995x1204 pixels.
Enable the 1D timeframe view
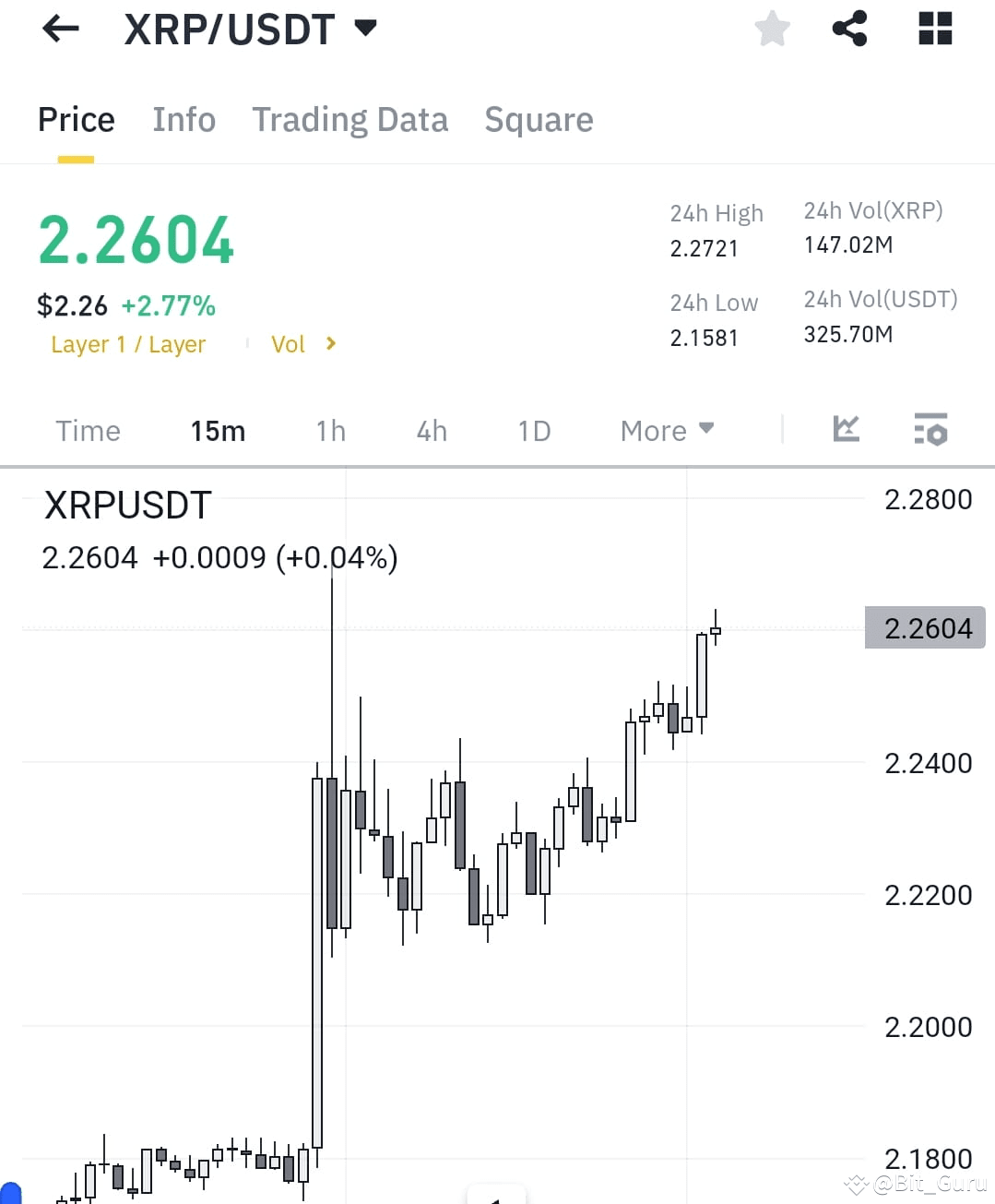(x=533, y=430)
